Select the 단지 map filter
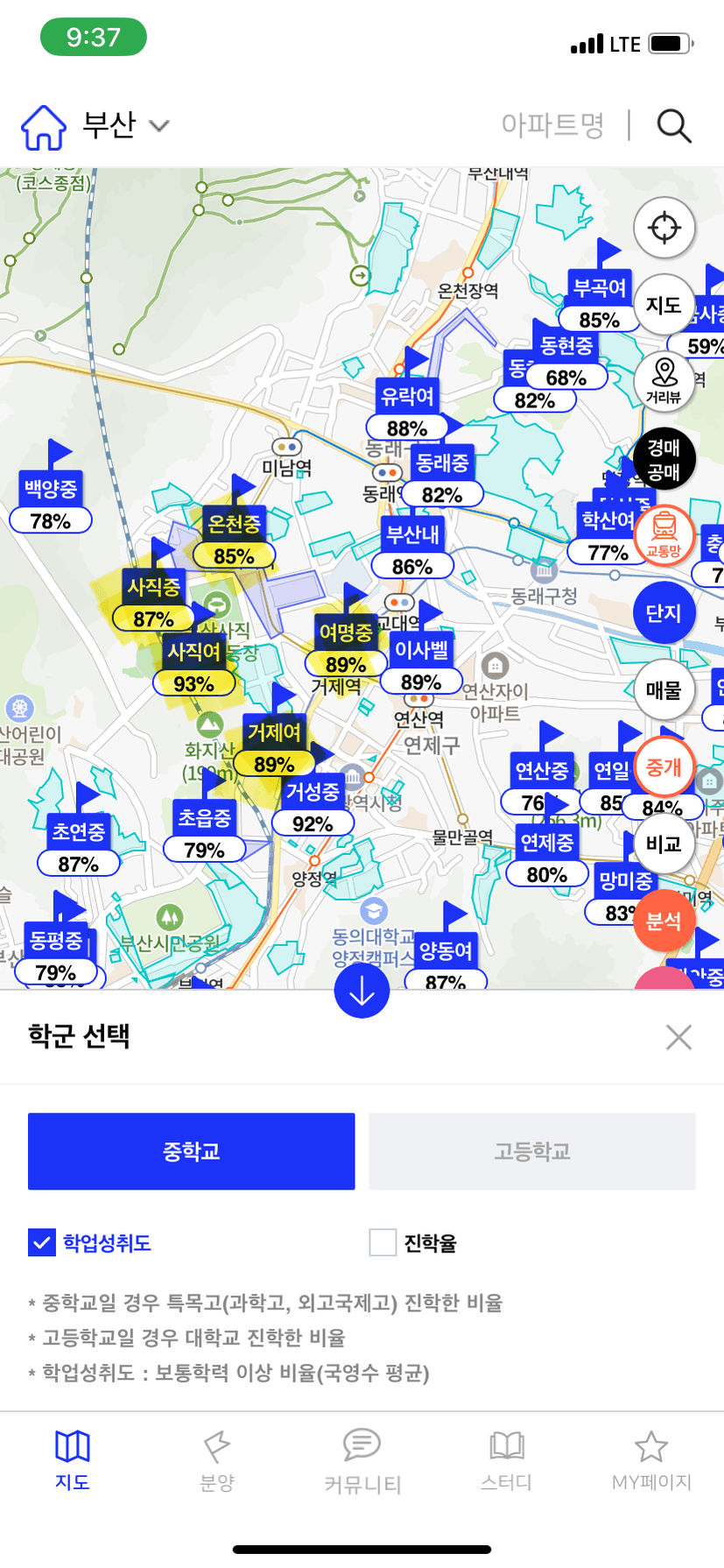Viewport: 724px width, 1568px height. pyautogui.click(x=664, y=613)
